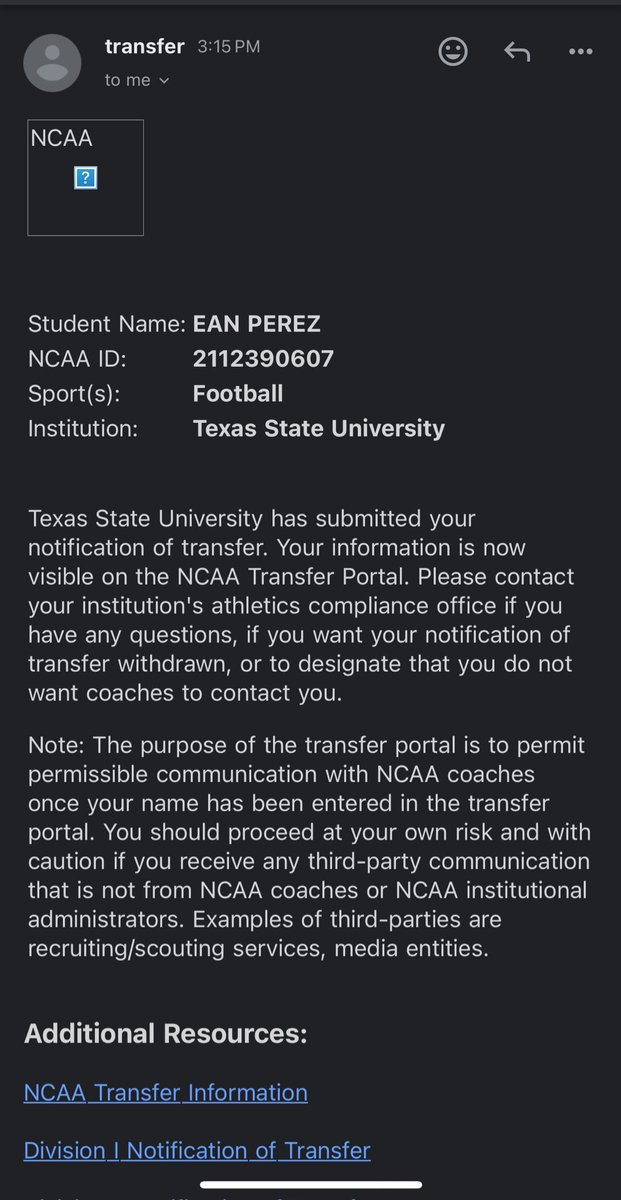
Task: Open the NCAA Transfer Information link
Action: coord(165,1093)
